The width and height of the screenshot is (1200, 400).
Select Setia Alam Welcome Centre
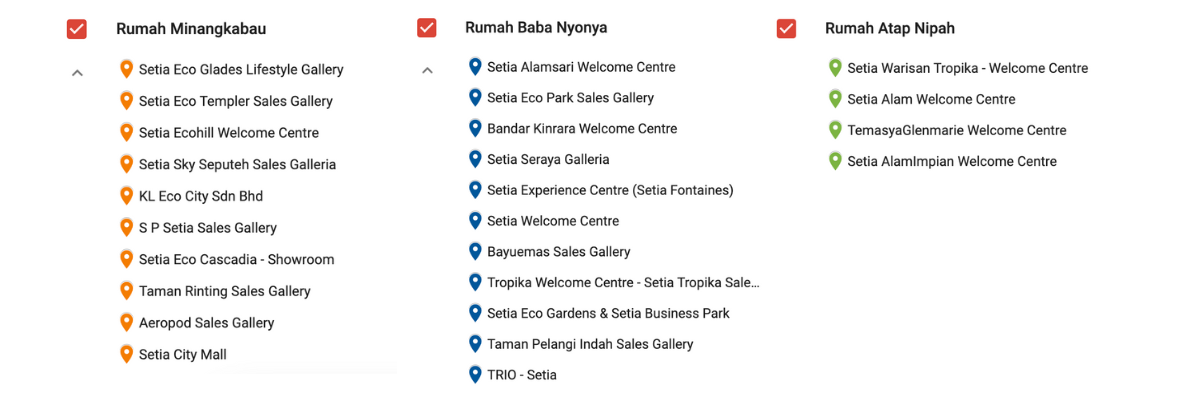pos(930,99)
